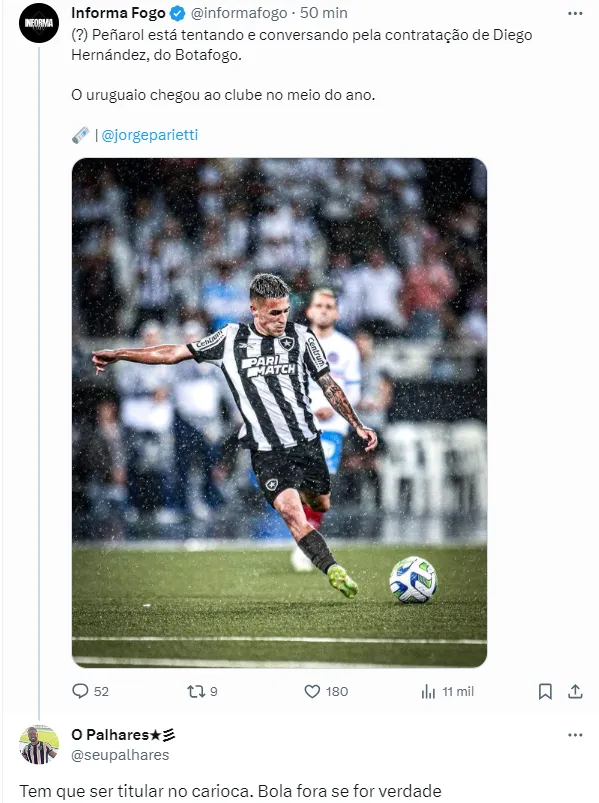Like Informa Fogo's post
This screenshot has height=803, width=599.
(x=326, y=691)
